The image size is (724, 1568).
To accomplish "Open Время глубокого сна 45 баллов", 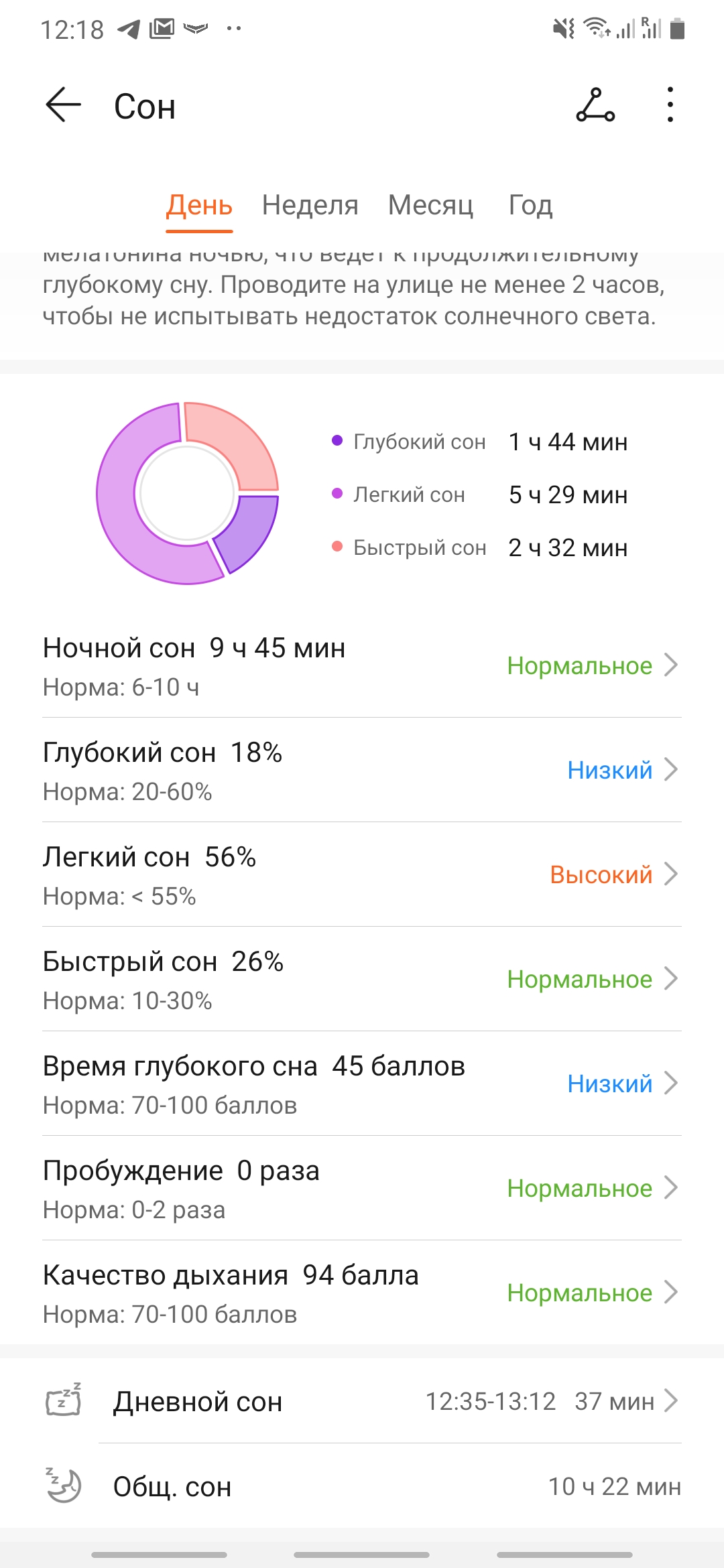I will [362, 1084].
